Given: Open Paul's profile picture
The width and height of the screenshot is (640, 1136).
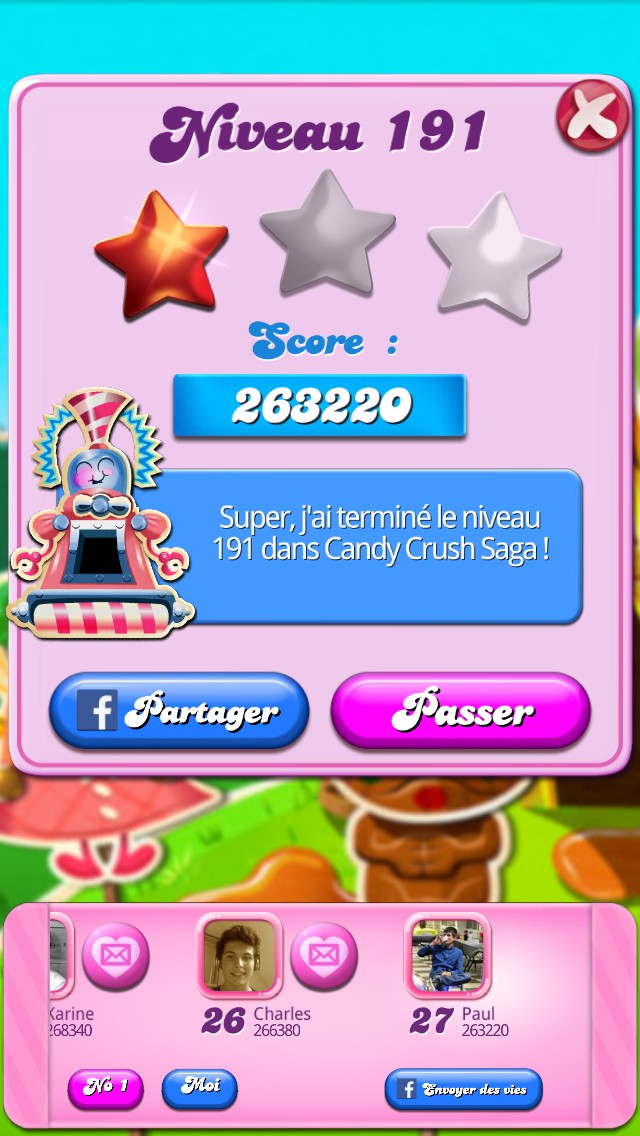Looking at the screenshot, I should [x=448, y=955].
